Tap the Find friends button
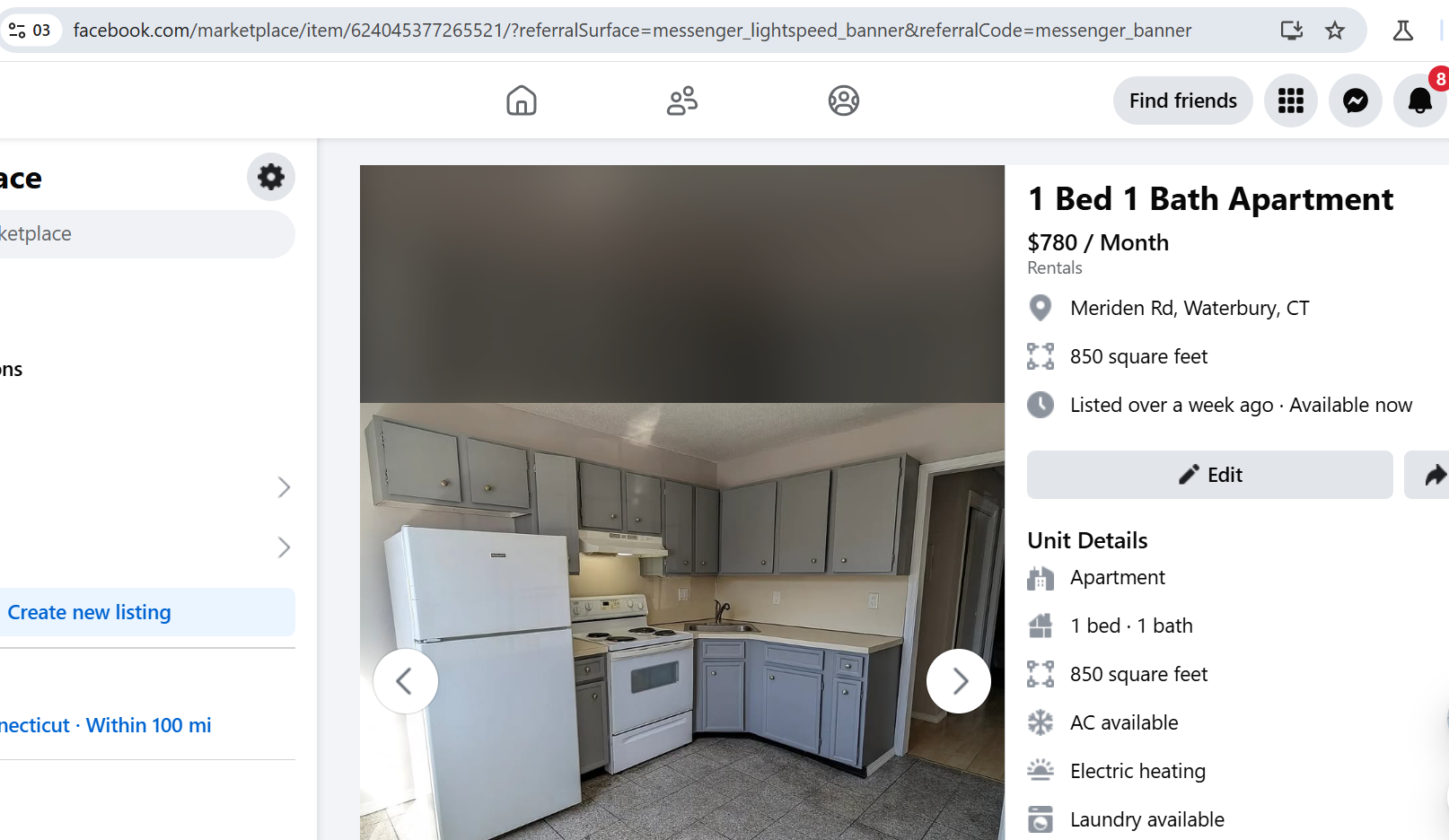 pyautogui.click(x=1183, y=101)
